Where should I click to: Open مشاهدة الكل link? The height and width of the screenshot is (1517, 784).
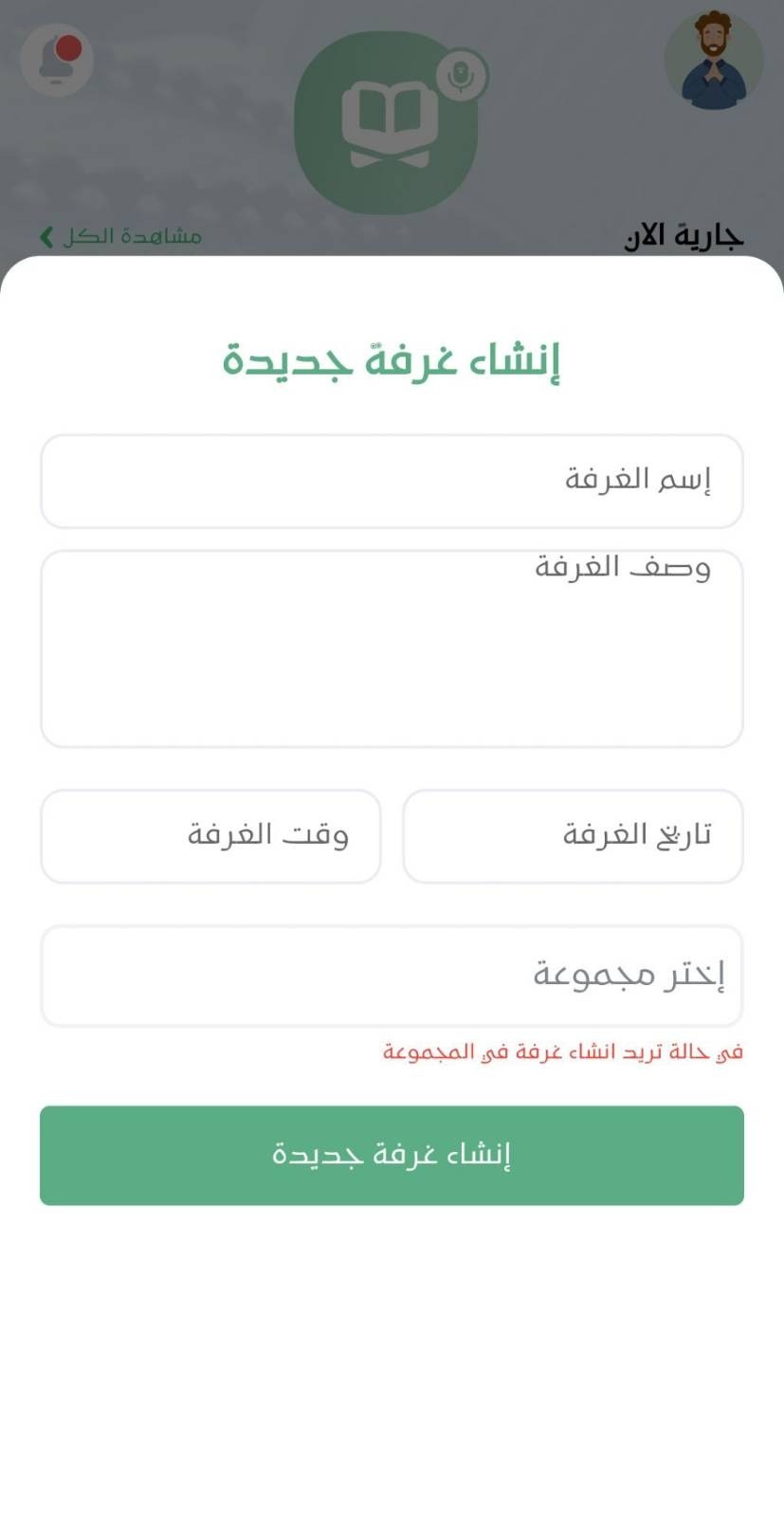120,236
